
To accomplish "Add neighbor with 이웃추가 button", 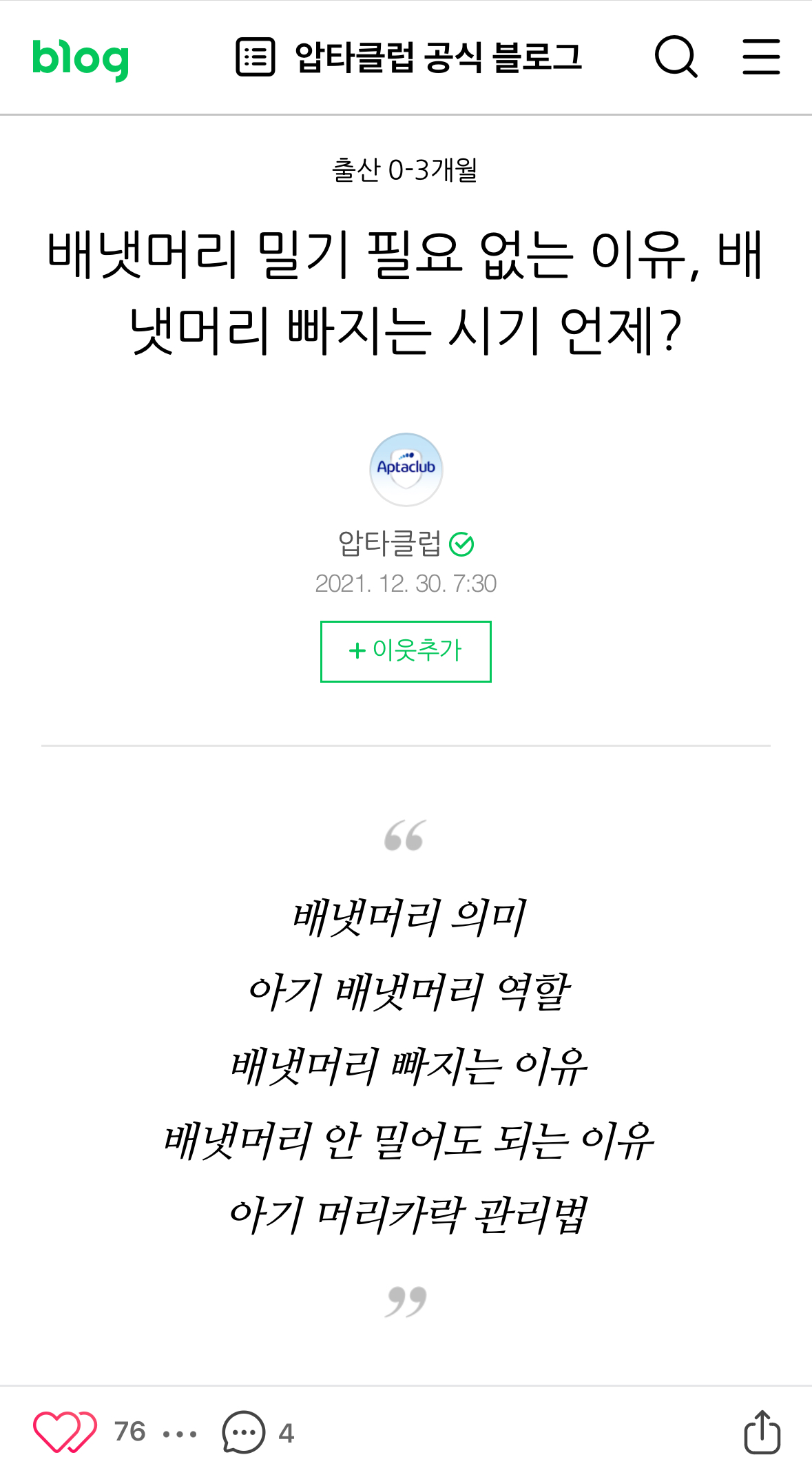I will (406, 651).
